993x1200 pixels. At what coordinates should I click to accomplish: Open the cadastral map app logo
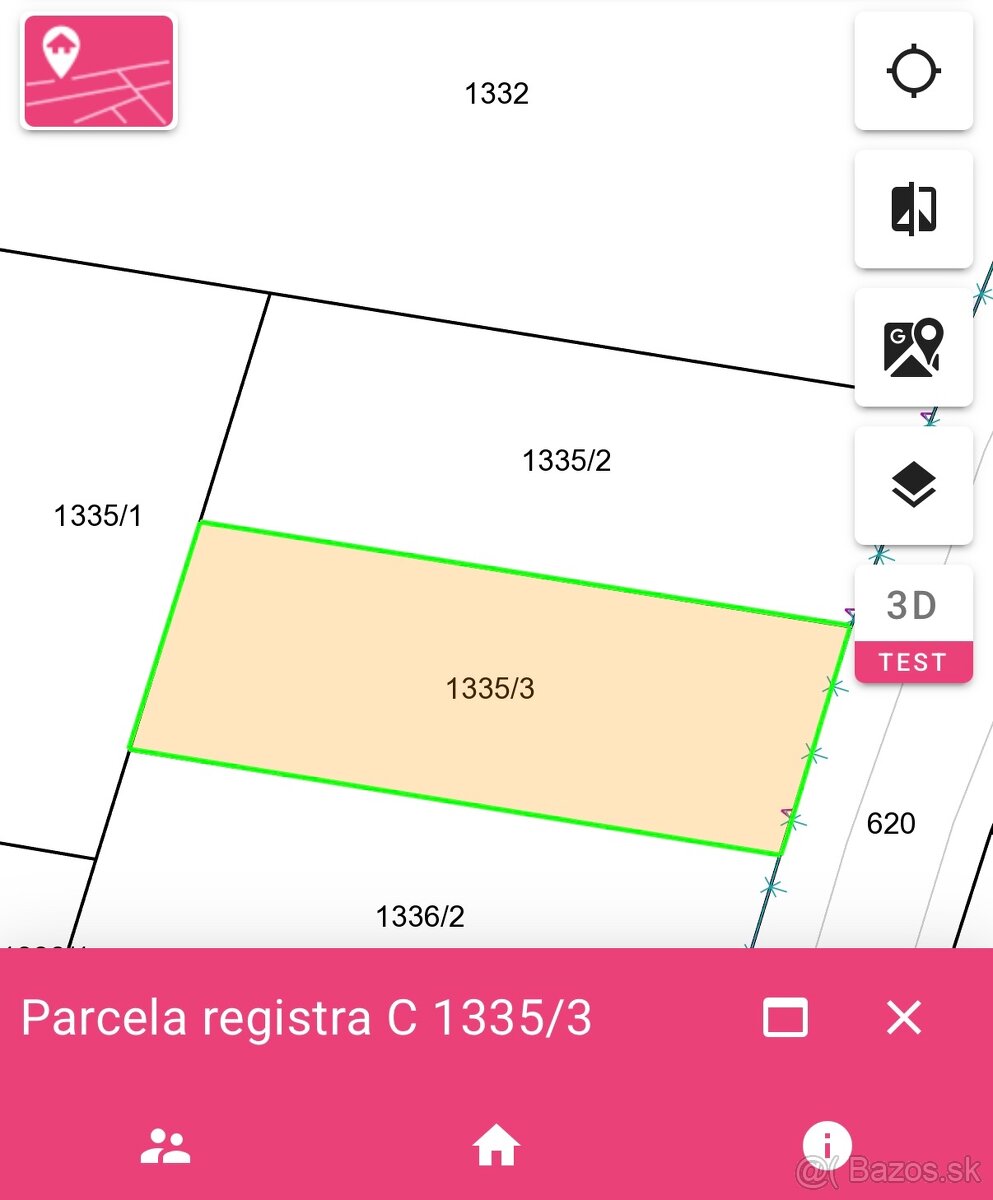[x=98, y=71]
